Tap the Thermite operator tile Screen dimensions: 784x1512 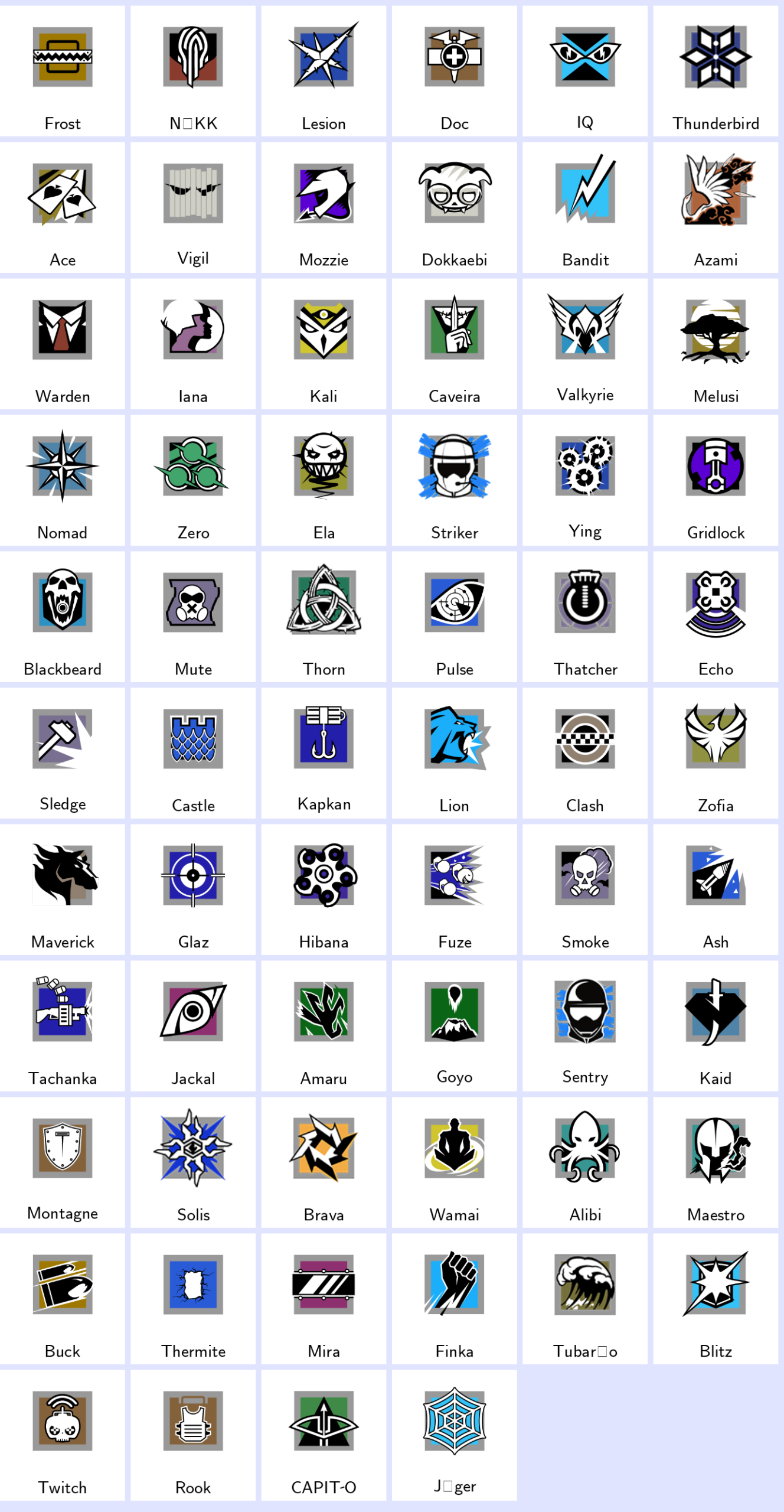coord(193,1299)
